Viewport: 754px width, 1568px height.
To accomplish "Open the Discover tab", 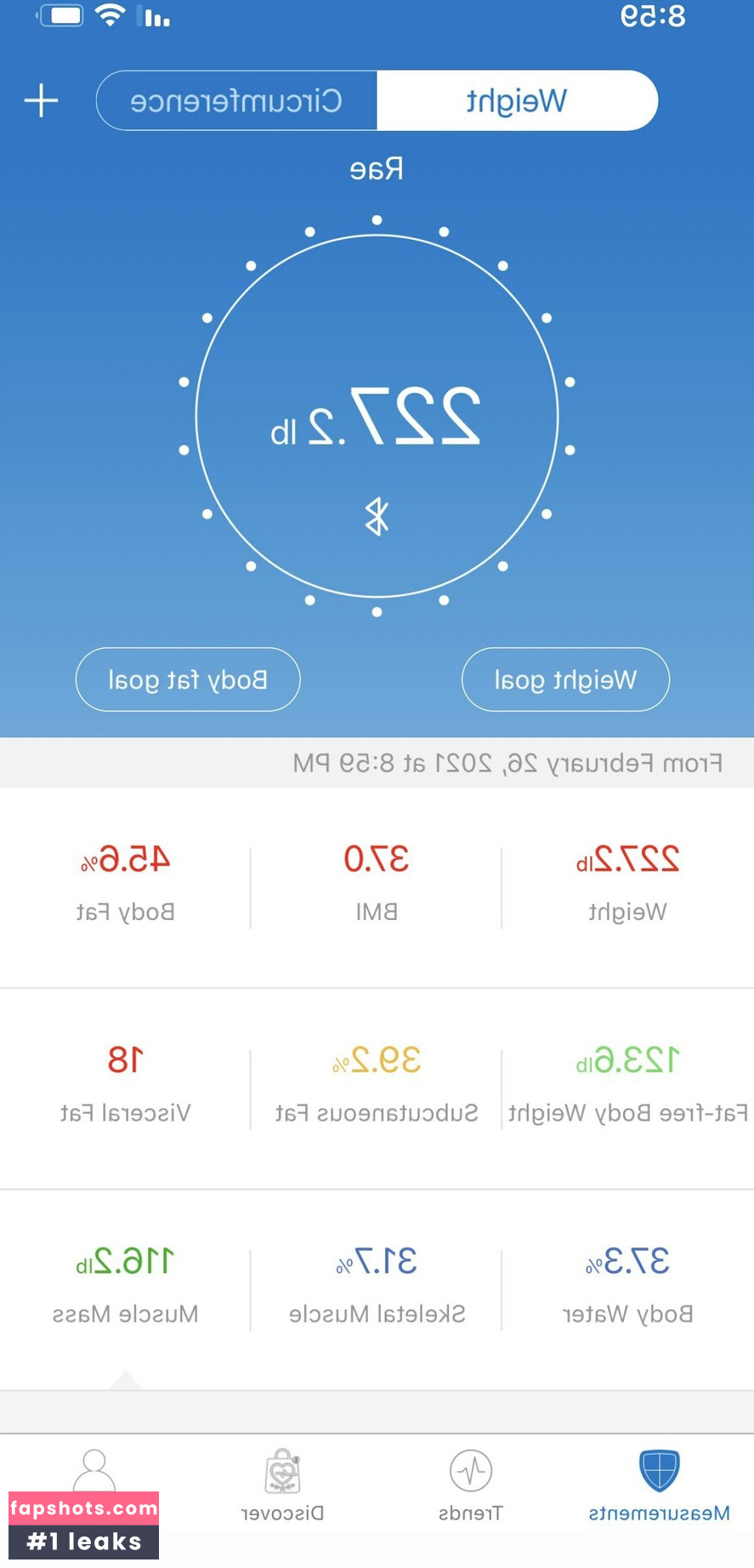I will tap(282, 1486).
